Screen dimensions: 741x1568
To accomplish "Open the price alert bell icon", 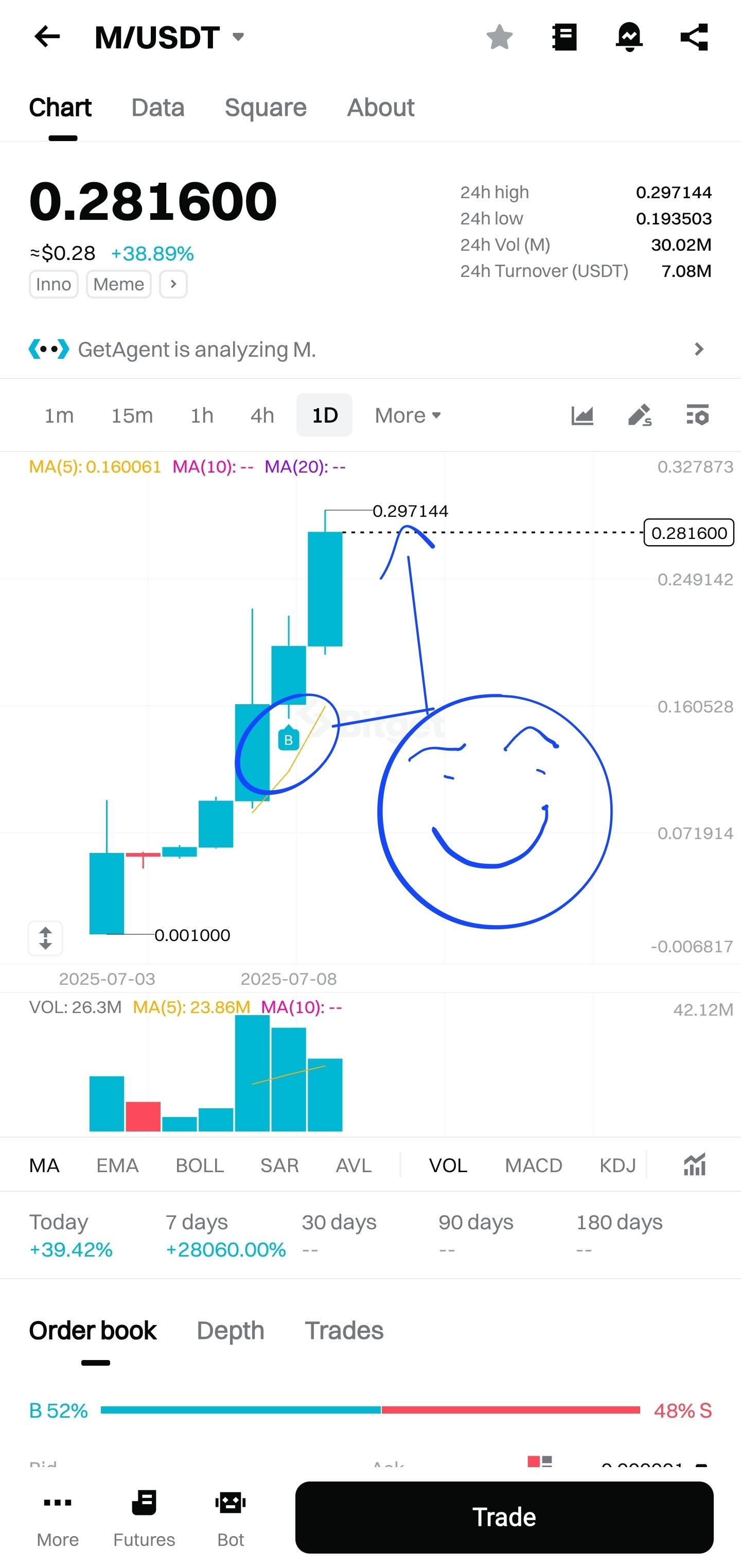I will pyautogui.click(x=629, y=37).
